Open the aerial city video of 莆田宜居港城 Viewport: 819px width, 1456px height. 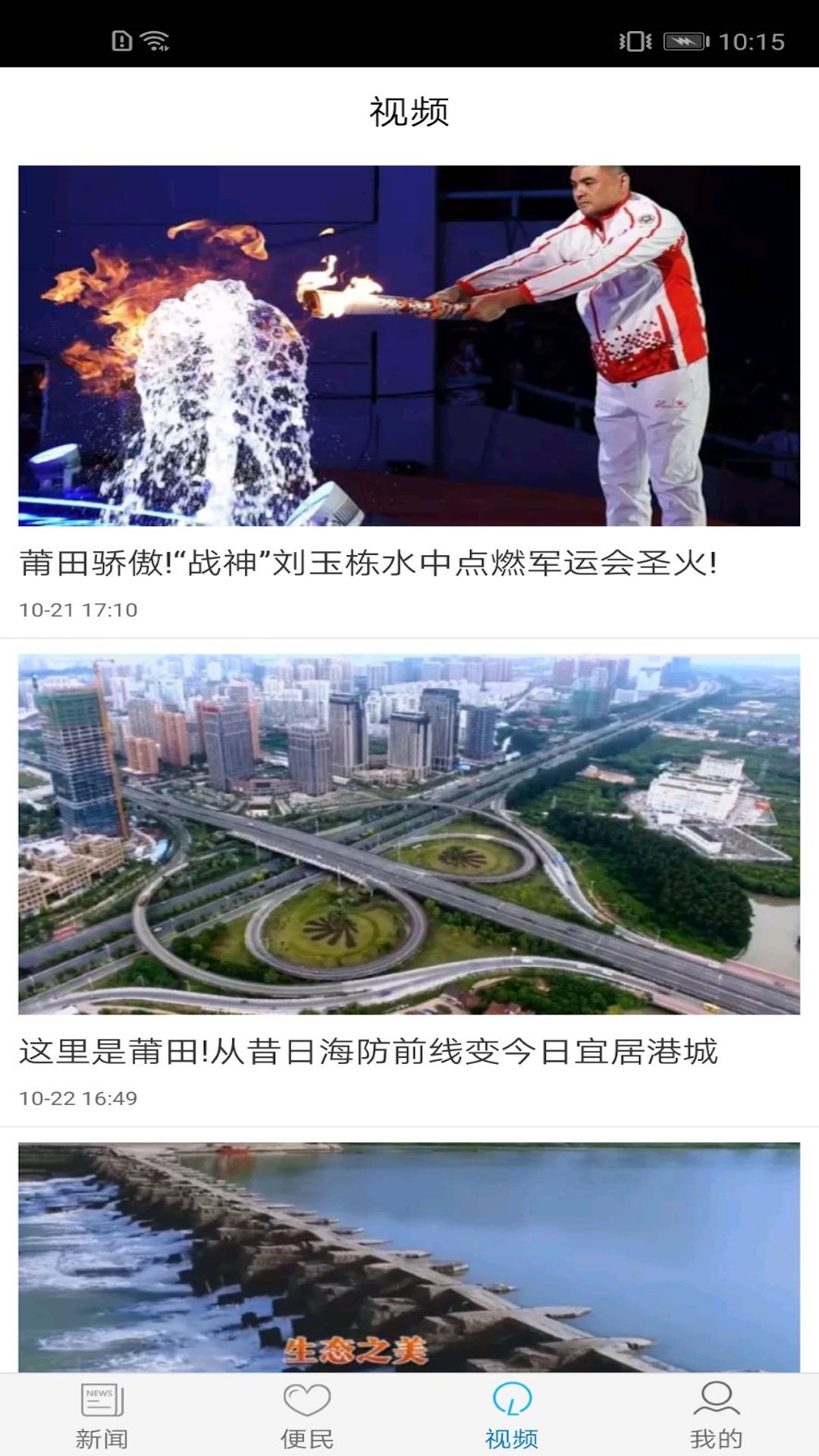(x=409, y=834)
